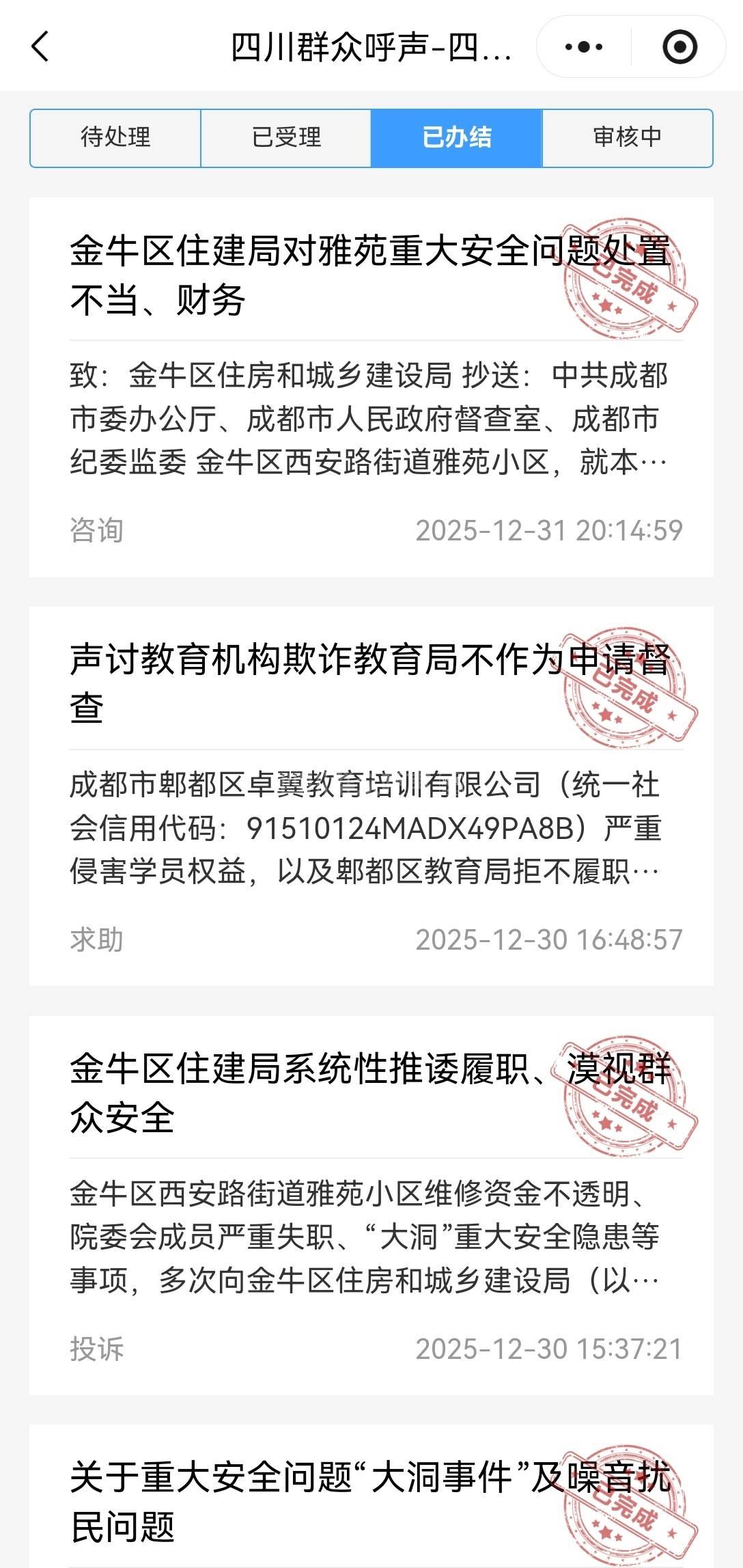Go back using the top-left arrow

40,46
